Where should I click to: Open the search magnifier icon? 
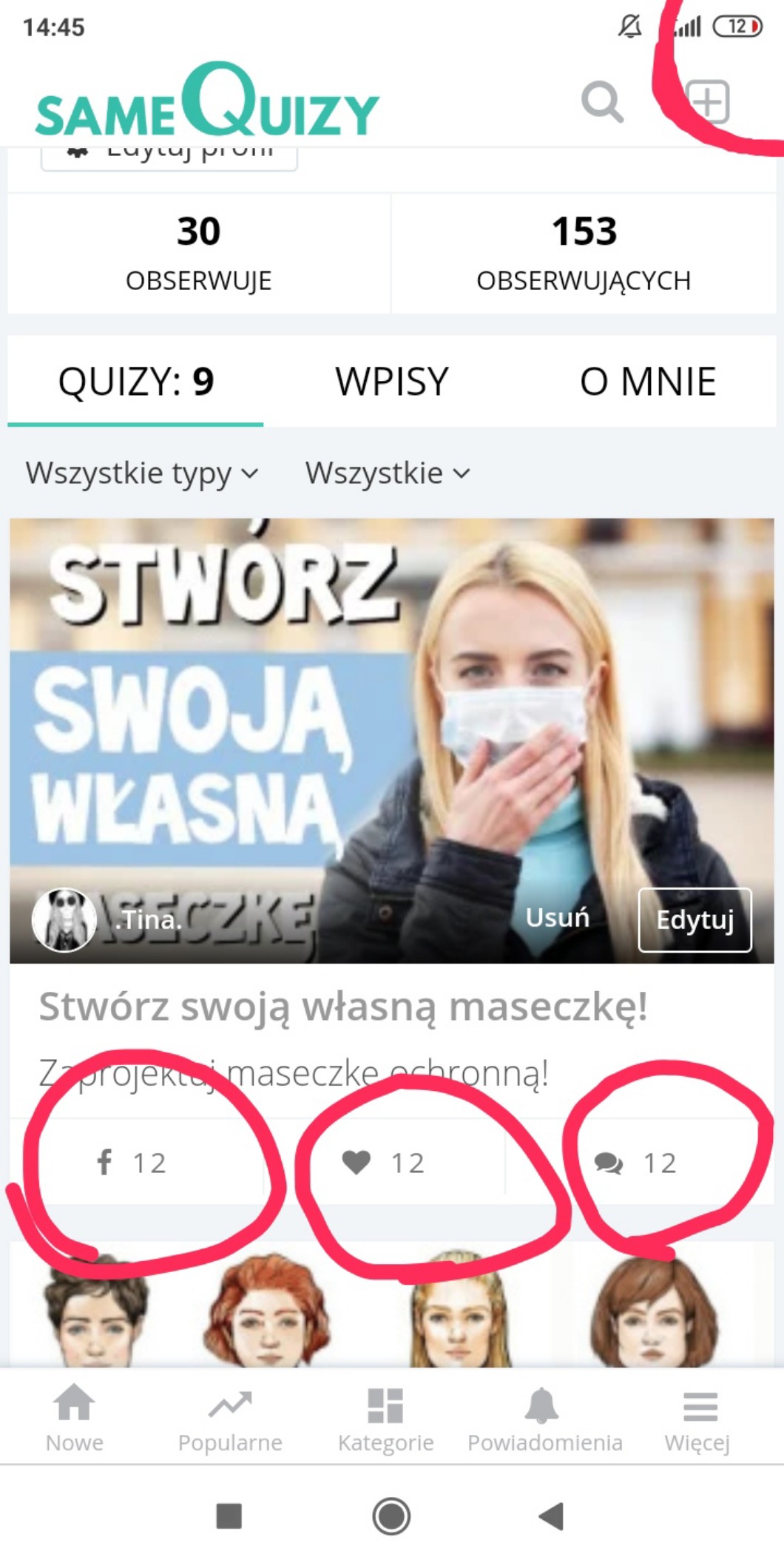click(x=602, y=101)
